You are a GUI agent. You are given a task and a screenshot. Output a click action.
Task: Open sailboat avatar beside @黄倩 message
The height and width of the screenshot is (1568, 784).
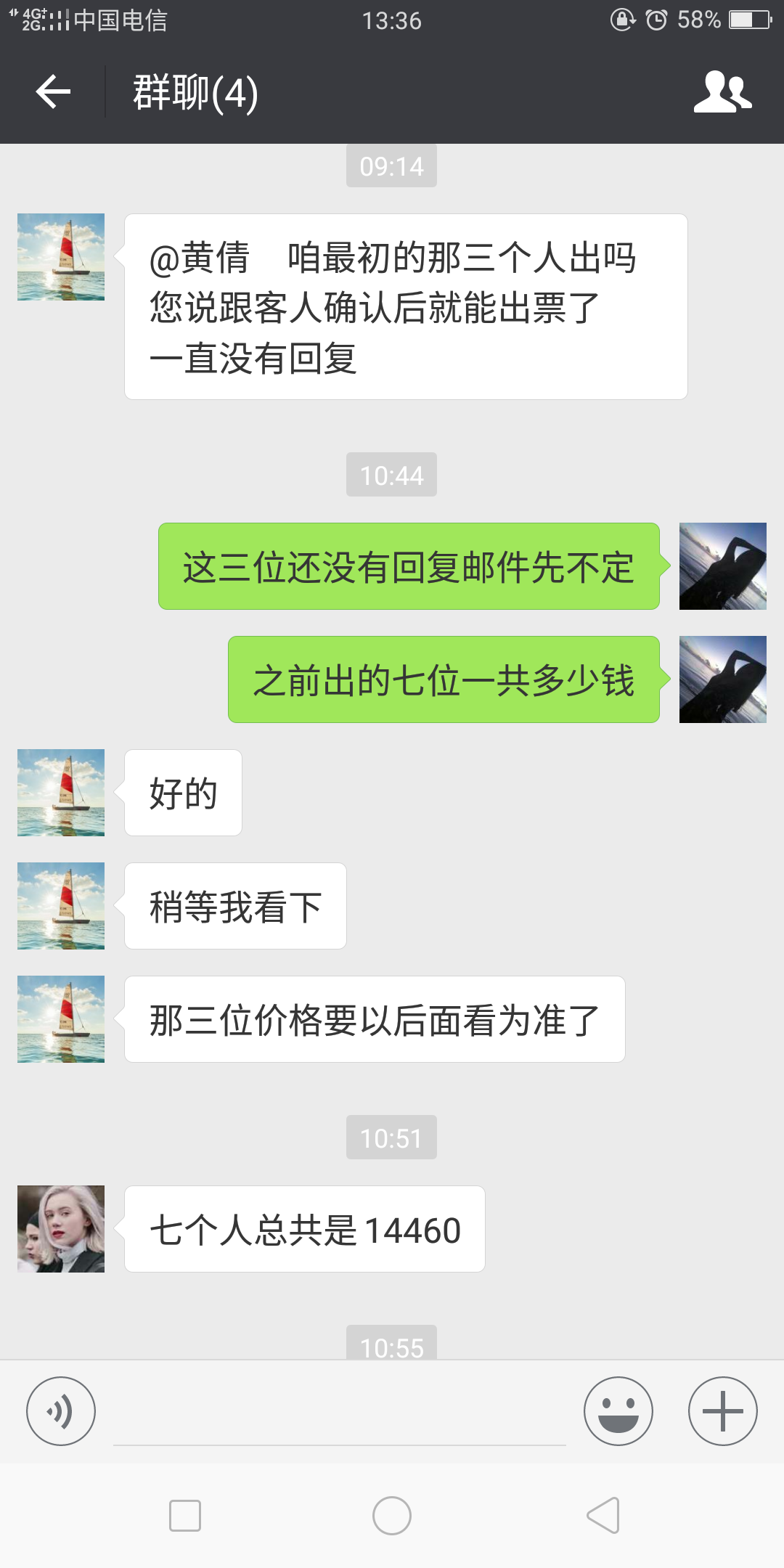(x=61, y=257)
